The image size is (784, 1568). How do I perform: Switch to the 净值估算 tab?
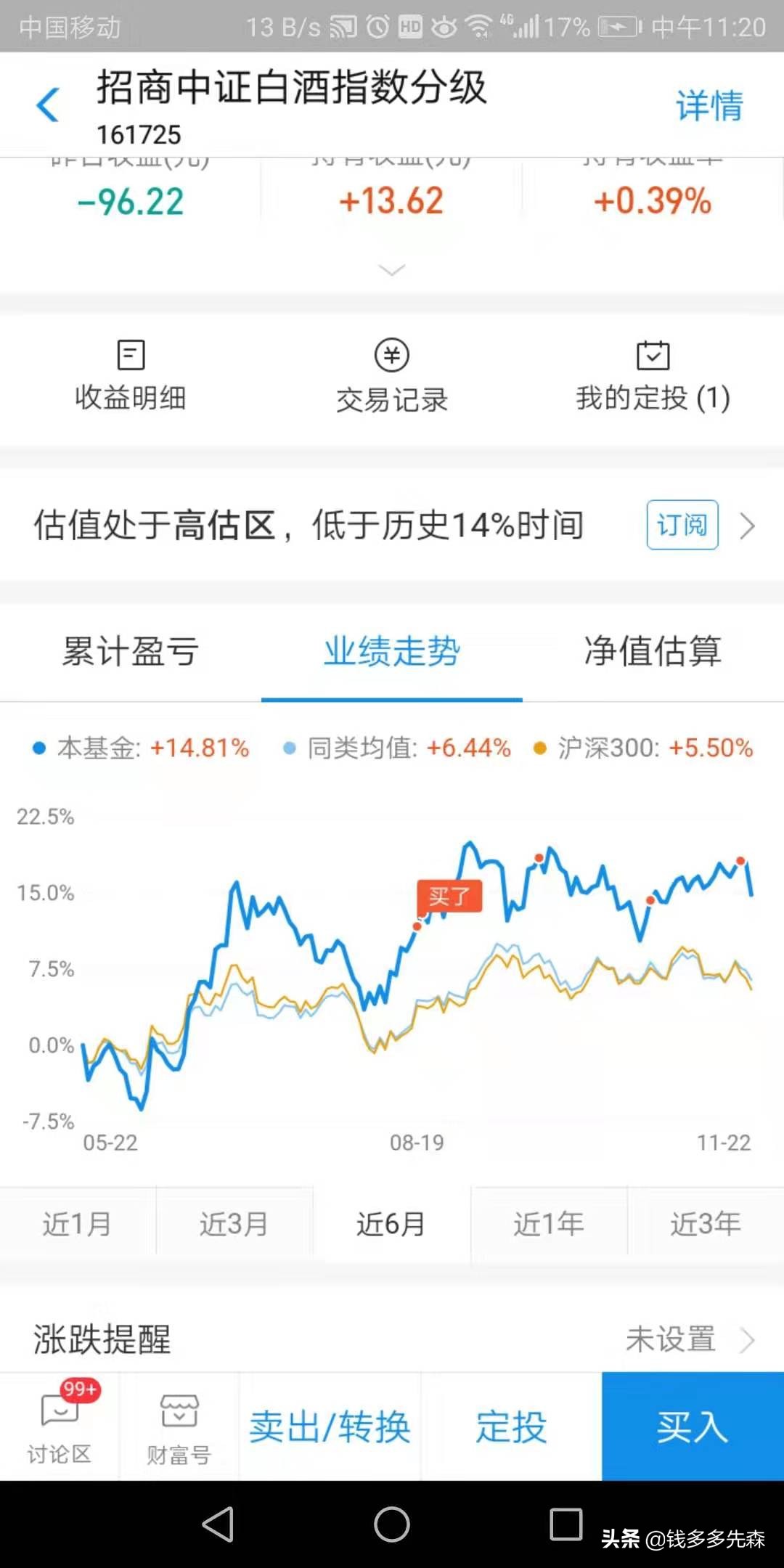click(652, 652)
